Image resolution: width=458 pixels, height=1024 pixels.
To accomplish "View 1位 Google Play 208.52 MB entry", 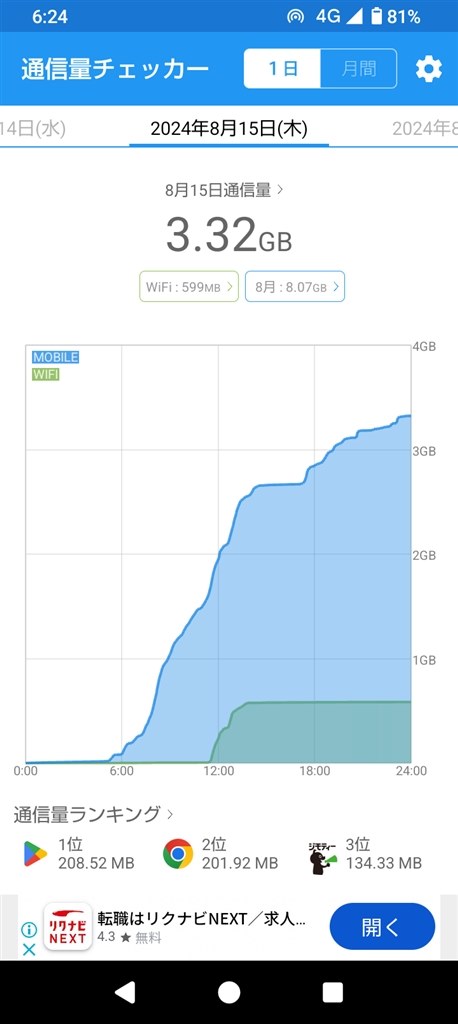I will click(x=79, y=854).
